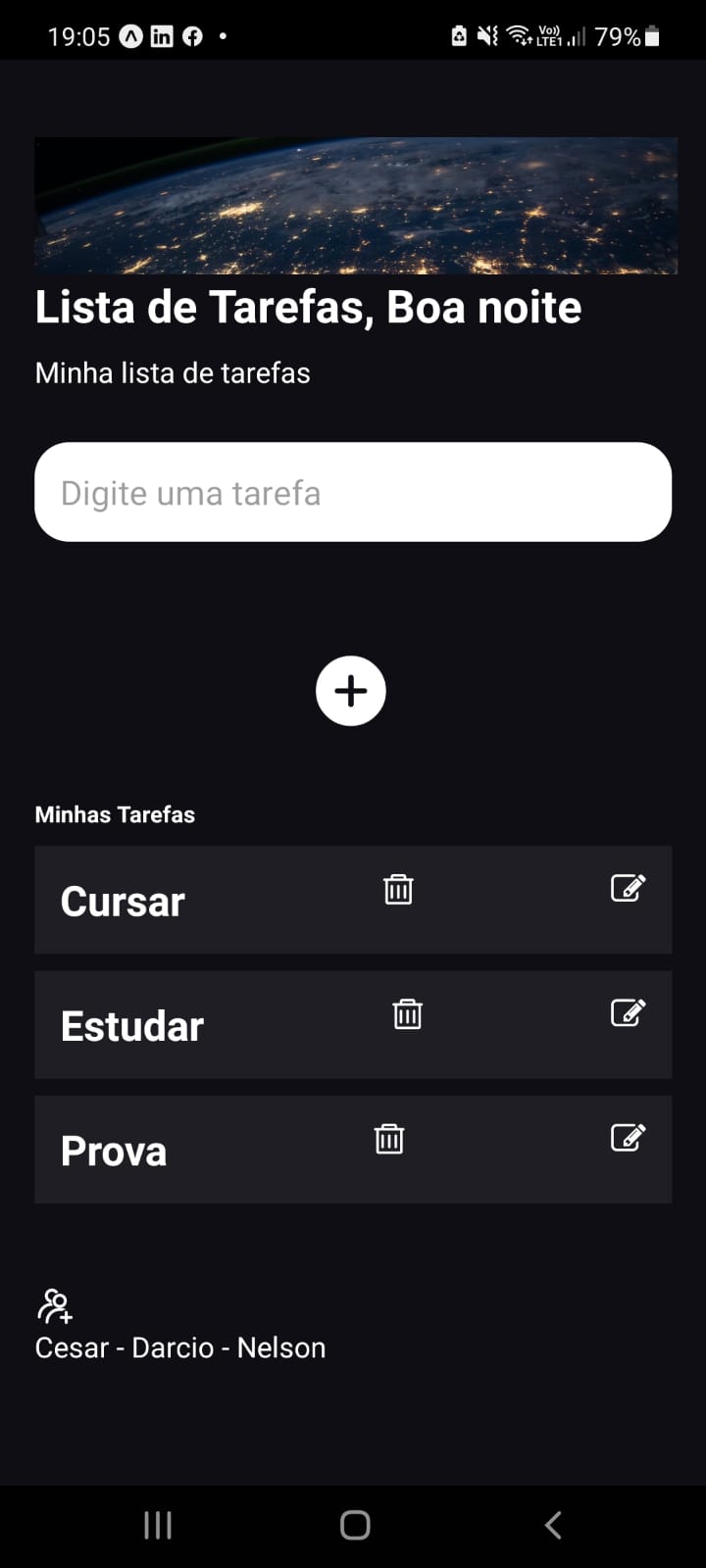The height and width of the screenshot is (1568, 706).
Task: Tap the Facebook icon in the status bar
Action: [192, 37]
